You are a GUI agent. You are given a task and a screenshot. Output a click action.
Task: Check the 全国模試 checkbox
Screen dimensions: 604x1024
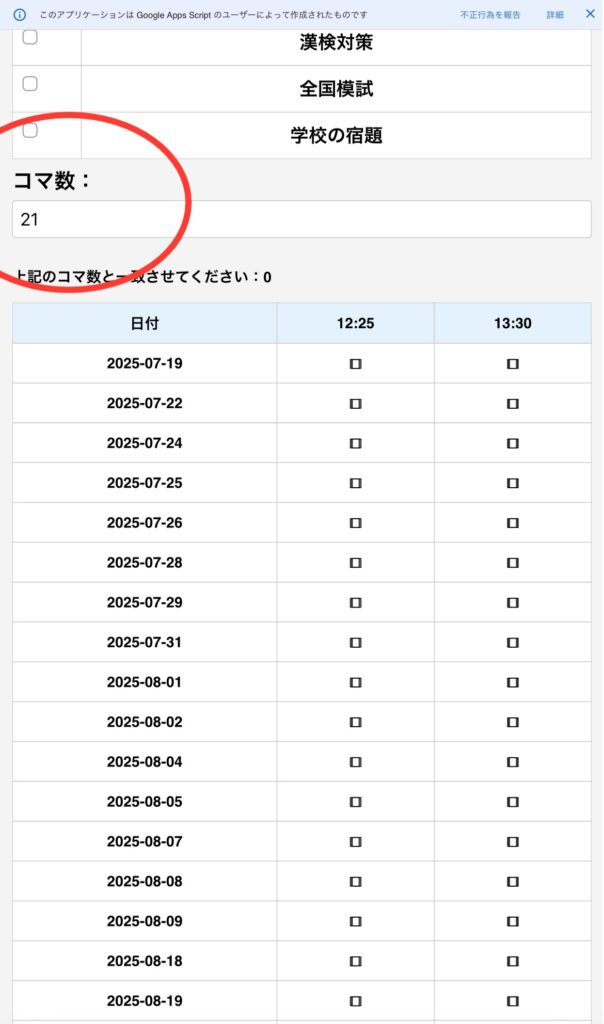[30, 84]
